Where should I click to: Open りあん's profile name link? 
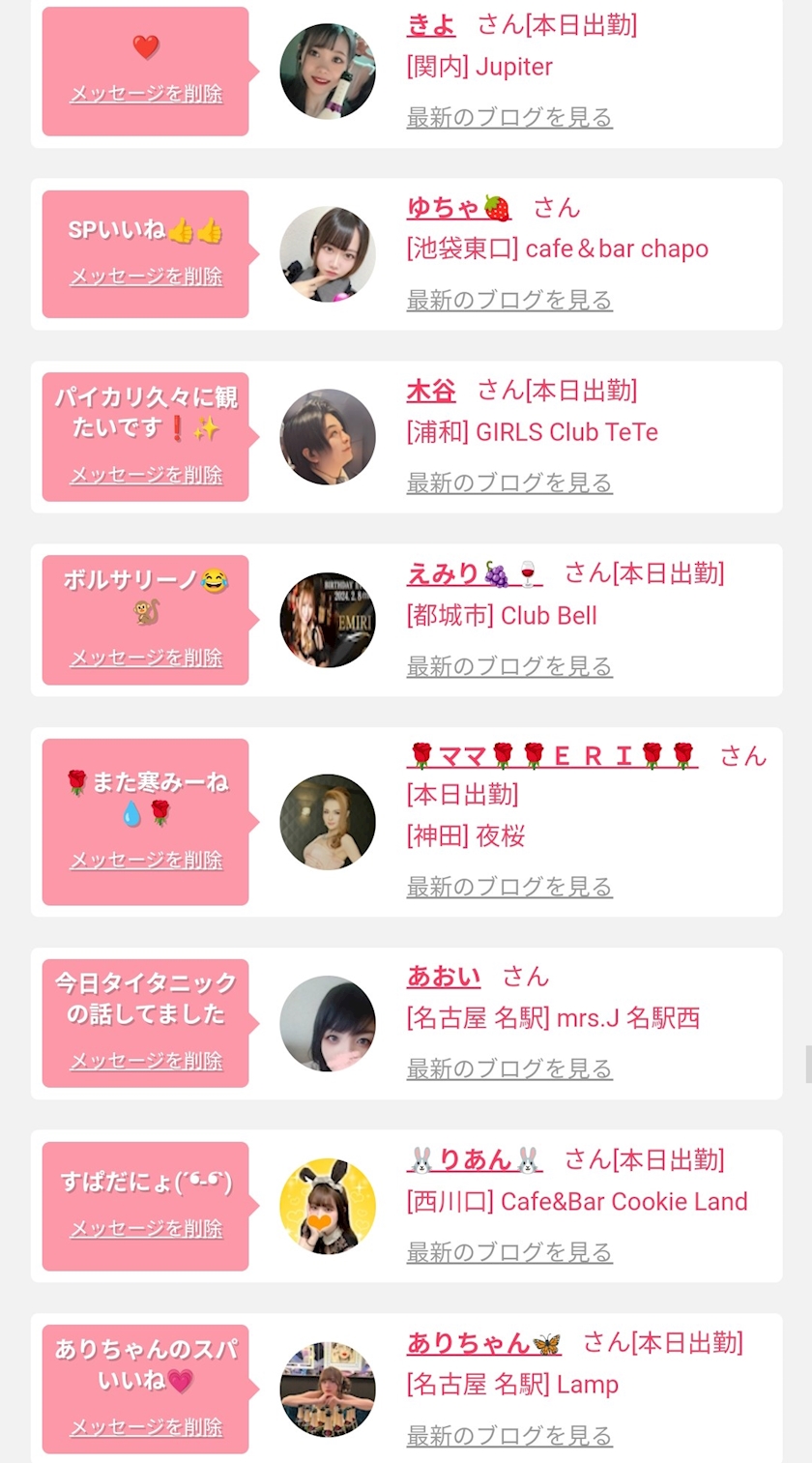pyautogui.click(x=475, y=1159)
